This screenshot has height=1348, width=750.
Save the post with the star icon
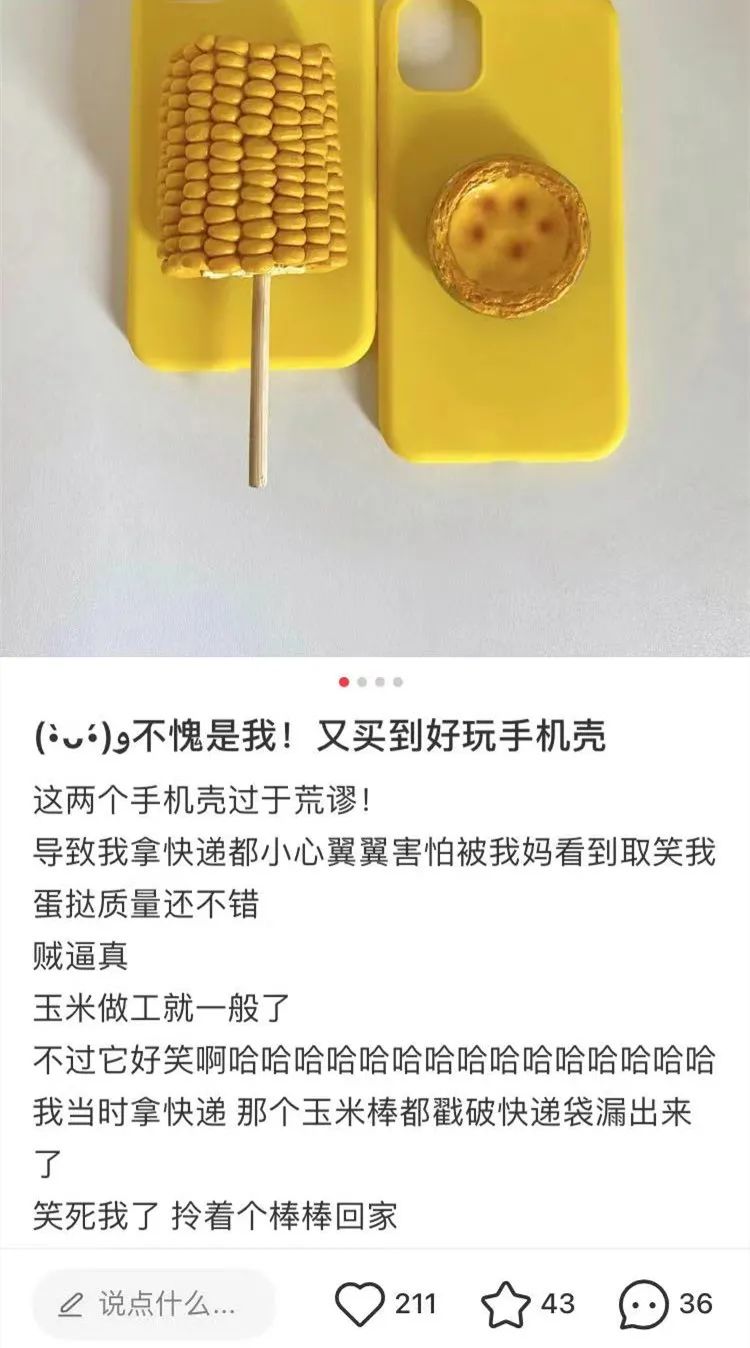506,1304
